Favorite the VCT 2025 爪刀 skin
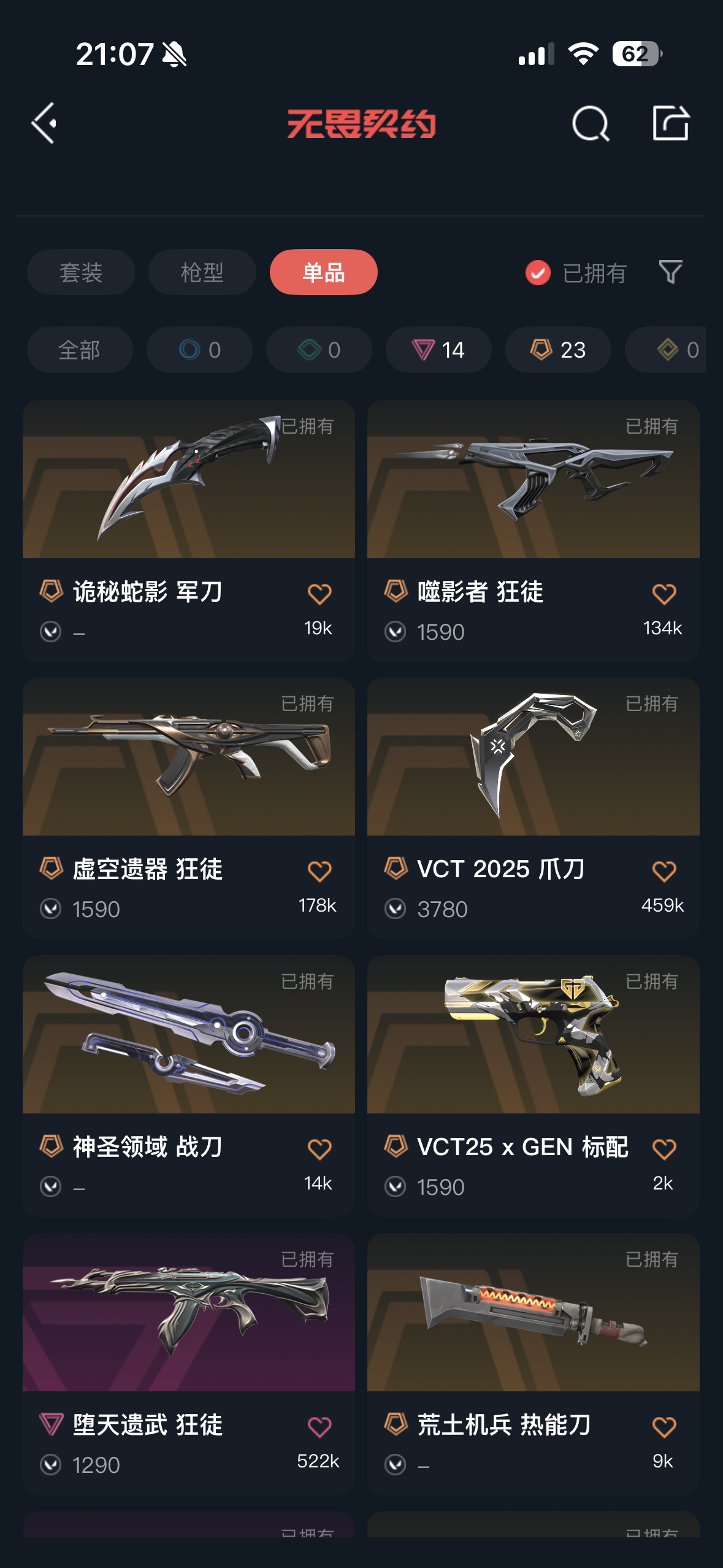This screenshot has width=723, height=1568. 664,871
